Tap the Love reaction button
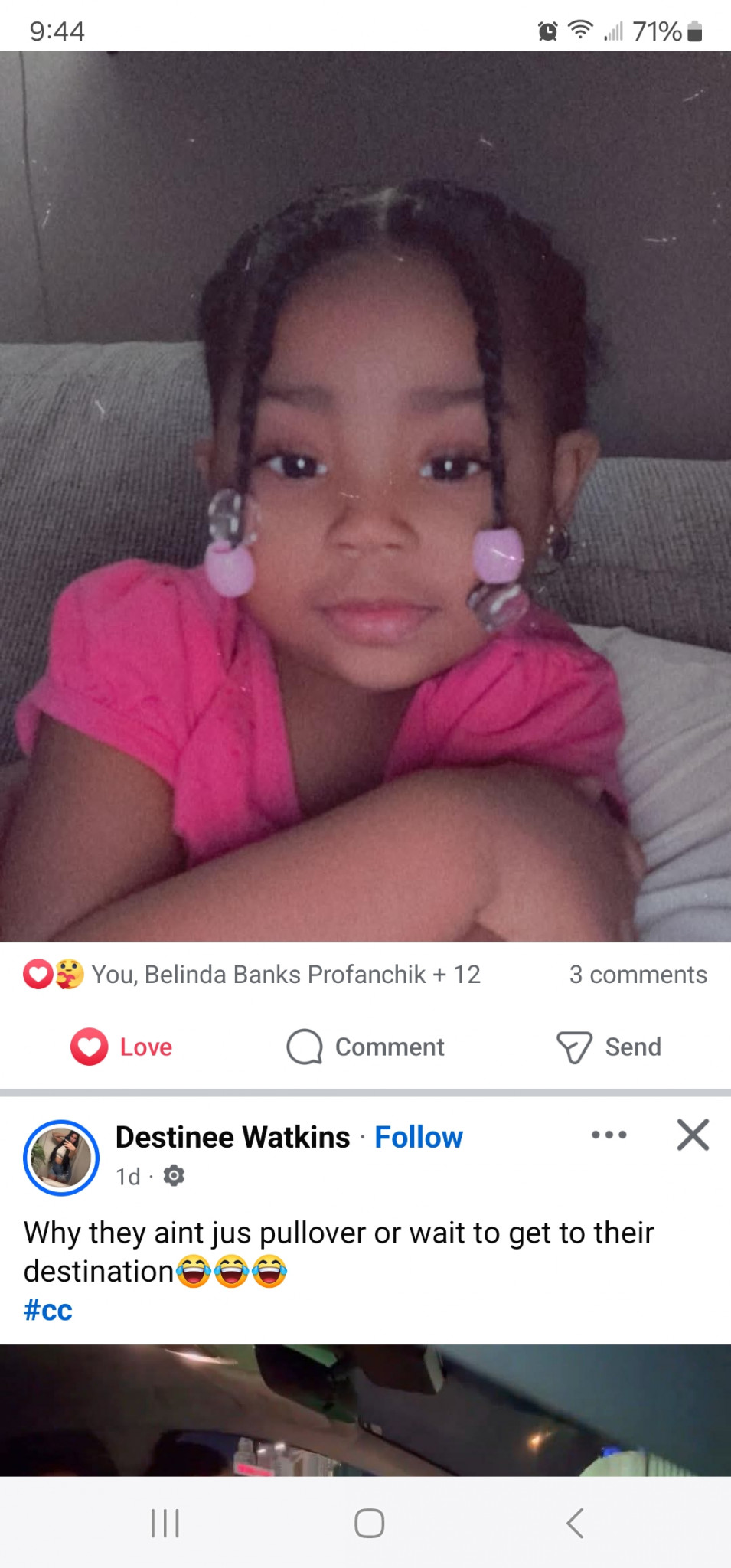This screenshot has height=1568, width=731. click(x=122, y=1047)
